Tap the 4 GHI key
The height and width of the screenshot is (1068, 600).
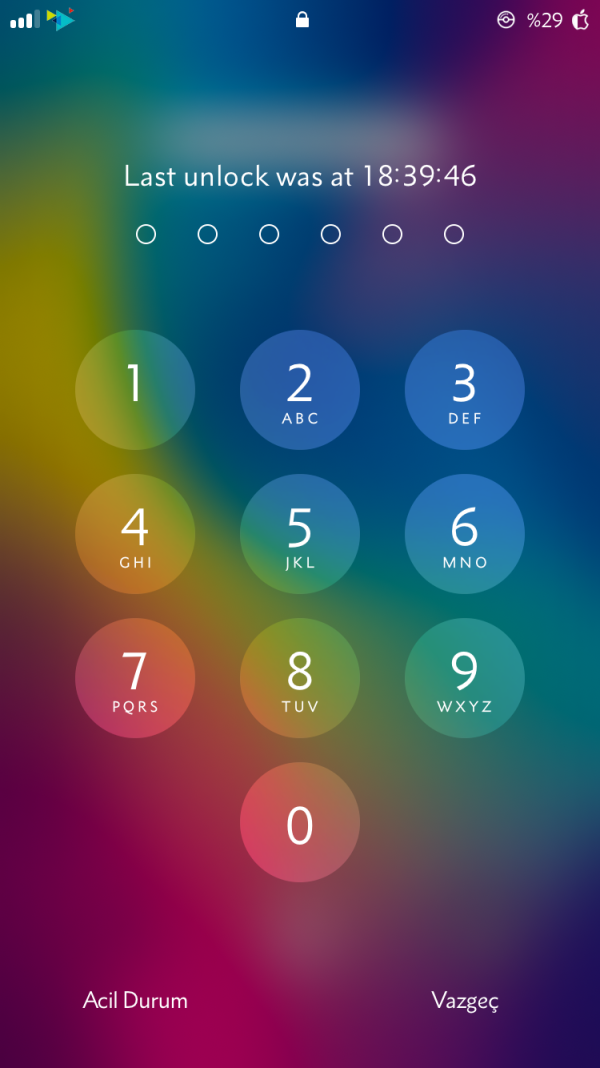[x=135, y=534]
